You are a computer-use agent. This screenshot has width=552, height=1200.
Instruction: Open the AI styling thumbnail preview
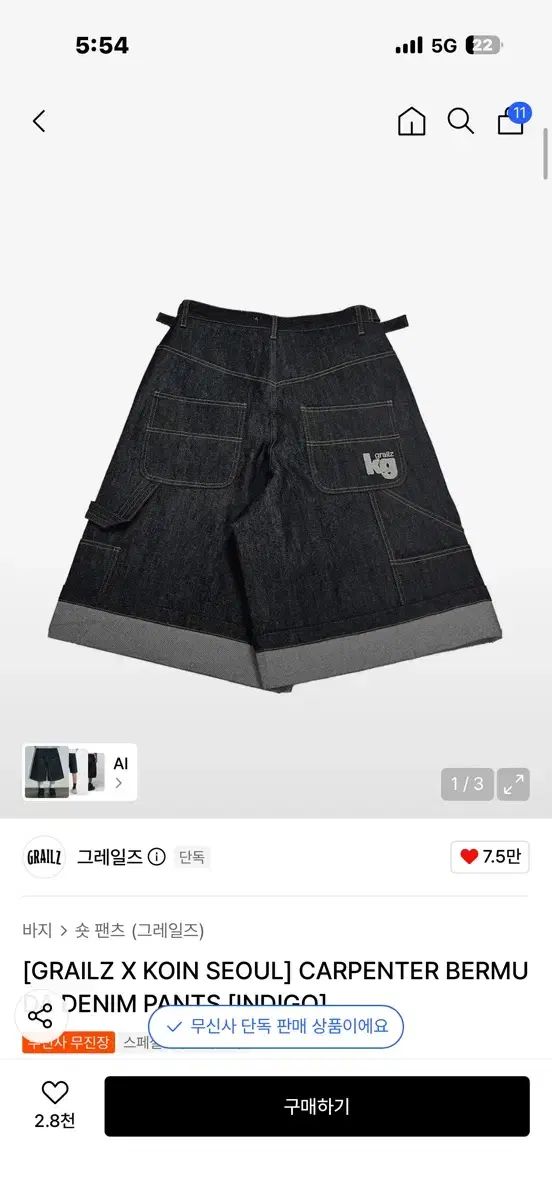[80, 772]
